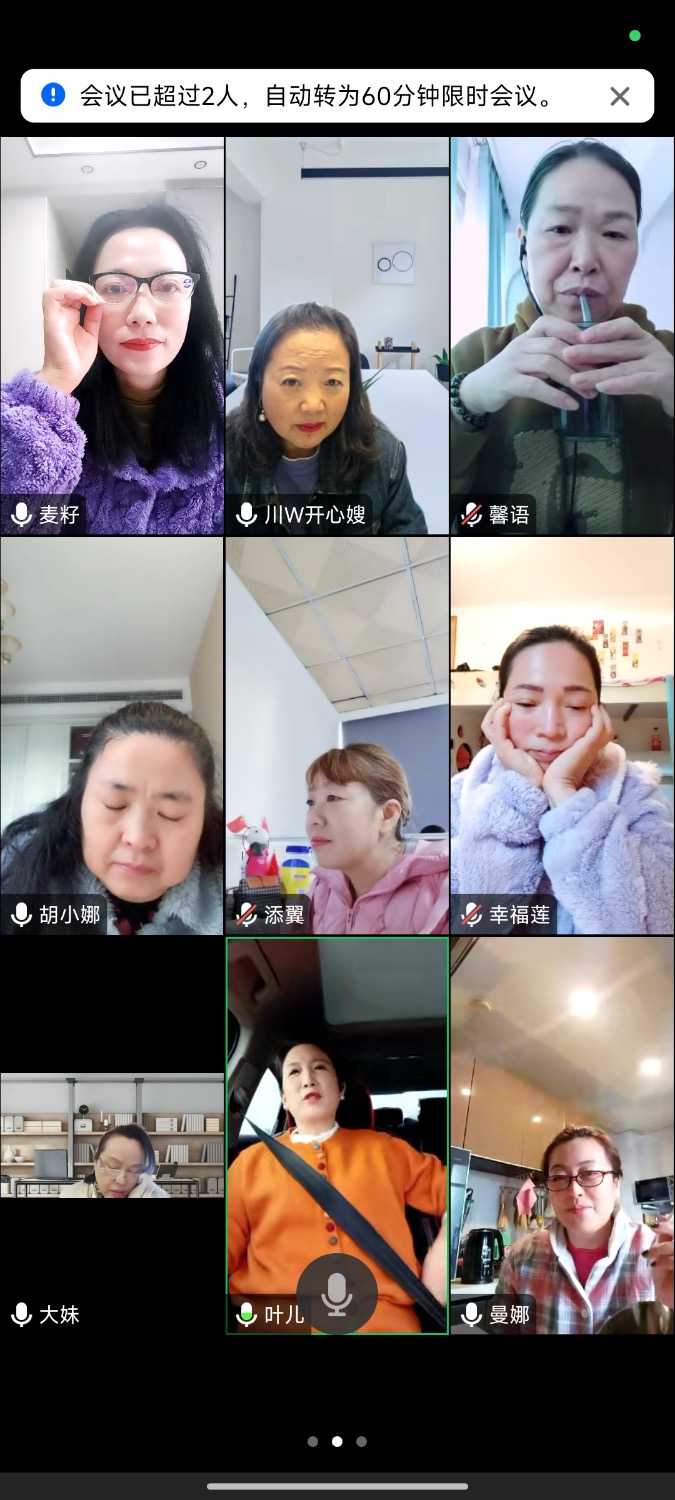Viewport: 675px width, 1500px height.
Task: Tap 胡小娜's video tile
Action: click(112, 735)
